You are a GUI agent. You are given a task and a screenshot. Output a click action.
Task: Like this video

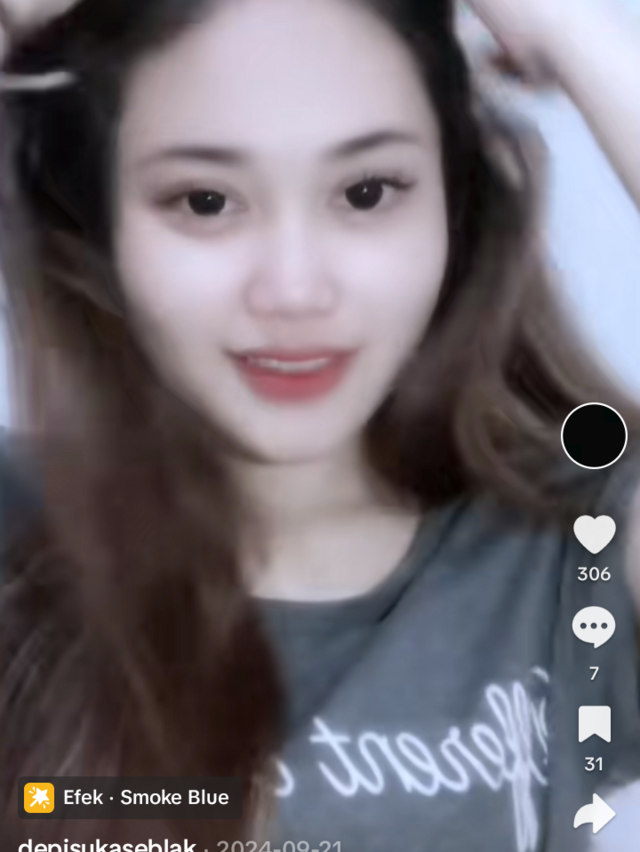[594, 535]
